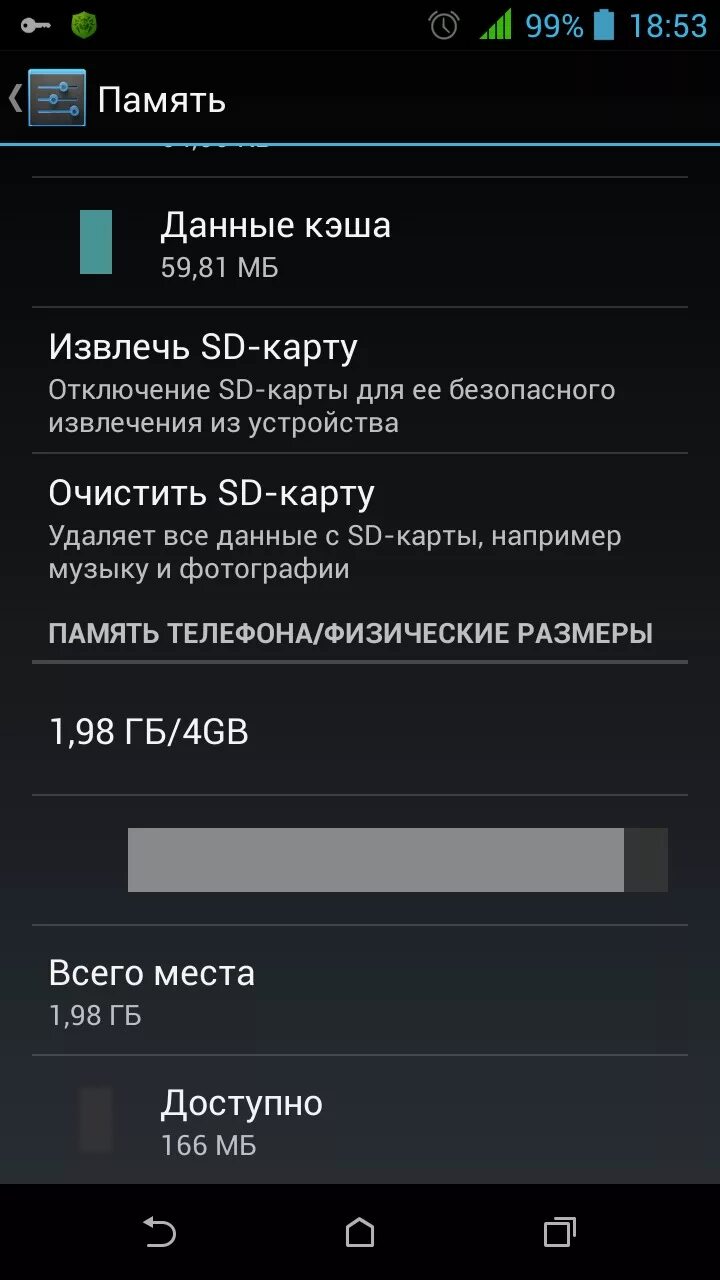Go to the home screen

pos(360,1232)
